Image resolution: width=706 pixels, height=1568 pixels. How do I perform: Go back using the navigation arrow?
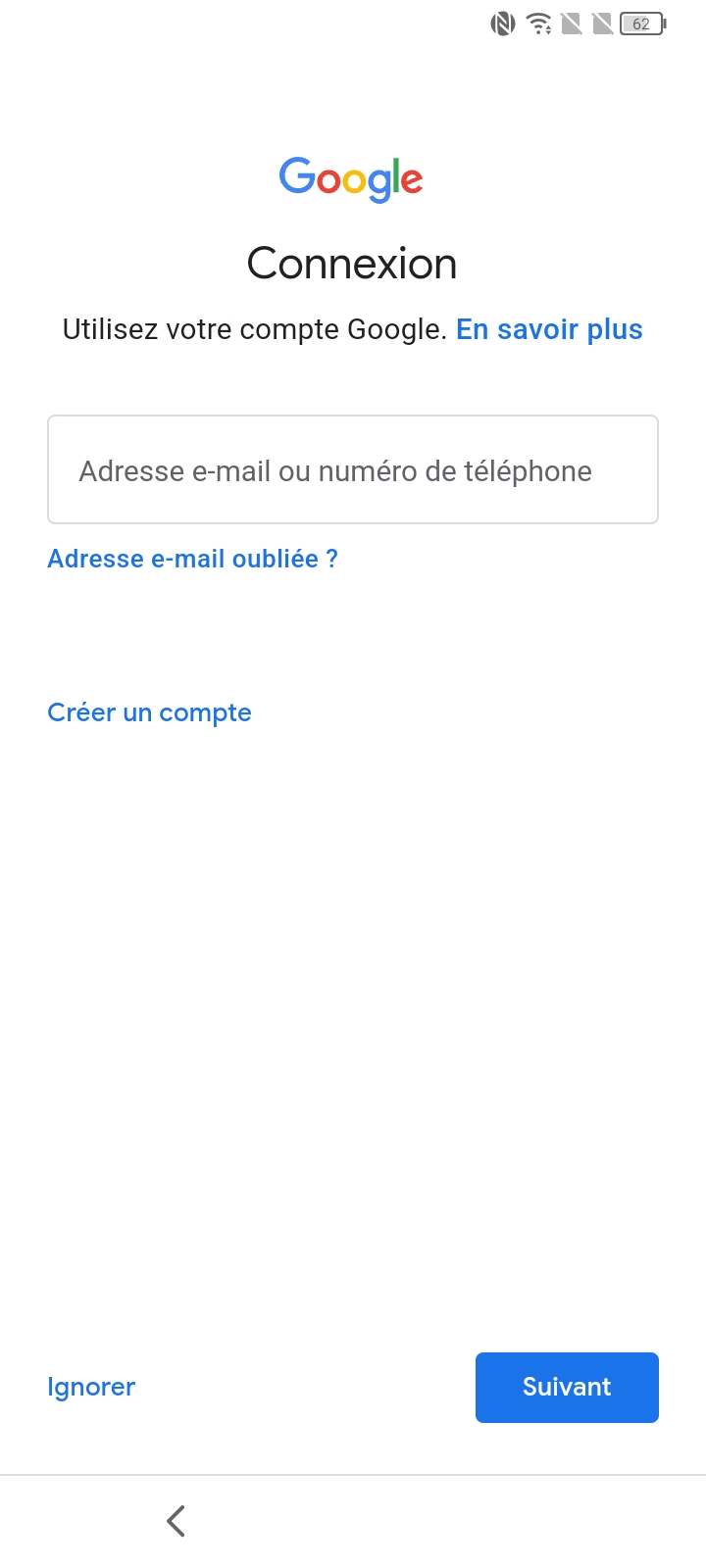tap(176, 1521)
